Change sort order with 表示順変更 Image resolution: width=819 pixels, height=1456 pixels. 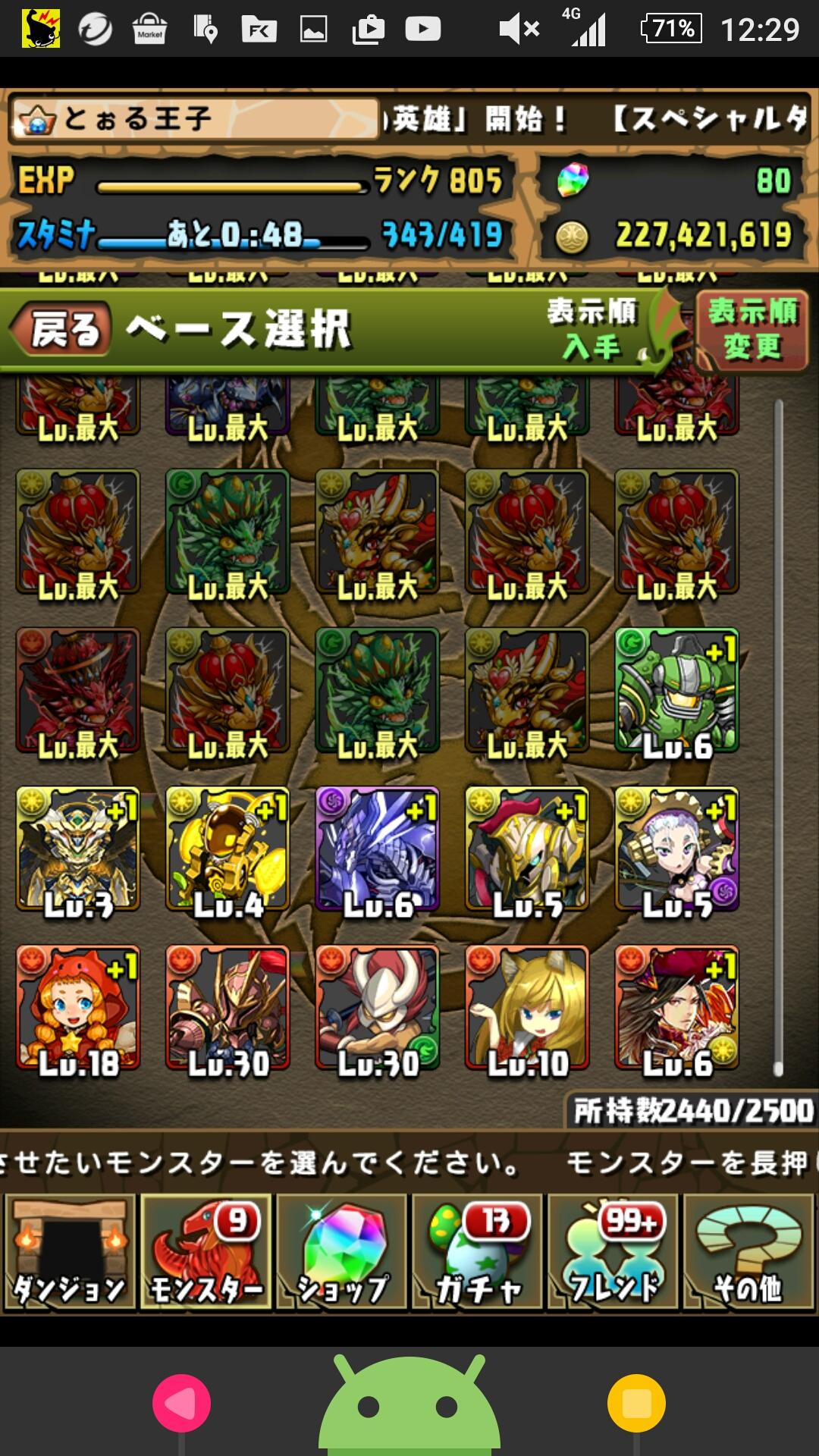(x=752, y=330)
